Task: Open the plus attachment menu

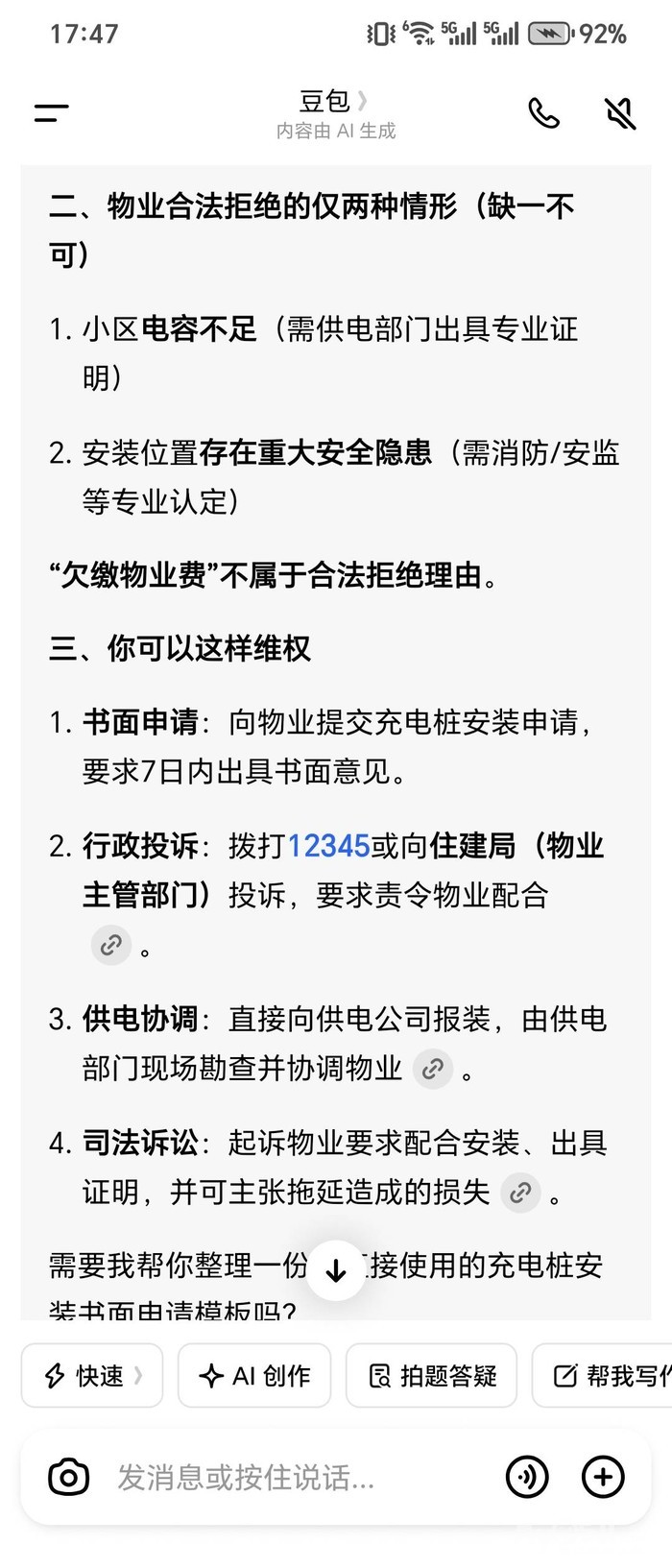Action: pyautogui.click(x=603, y=1477)
